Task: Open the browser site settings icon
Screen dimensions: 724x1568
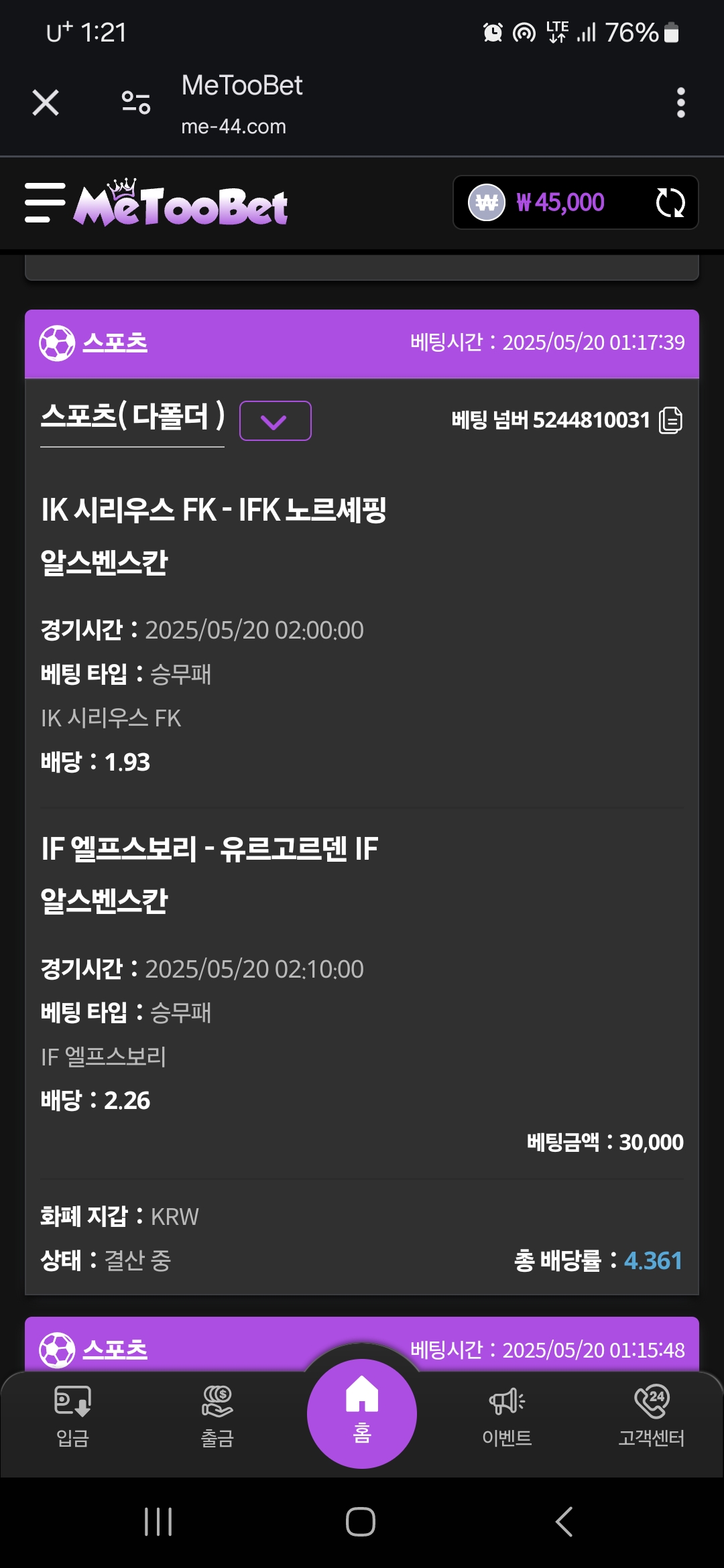Action: [136, 103]
